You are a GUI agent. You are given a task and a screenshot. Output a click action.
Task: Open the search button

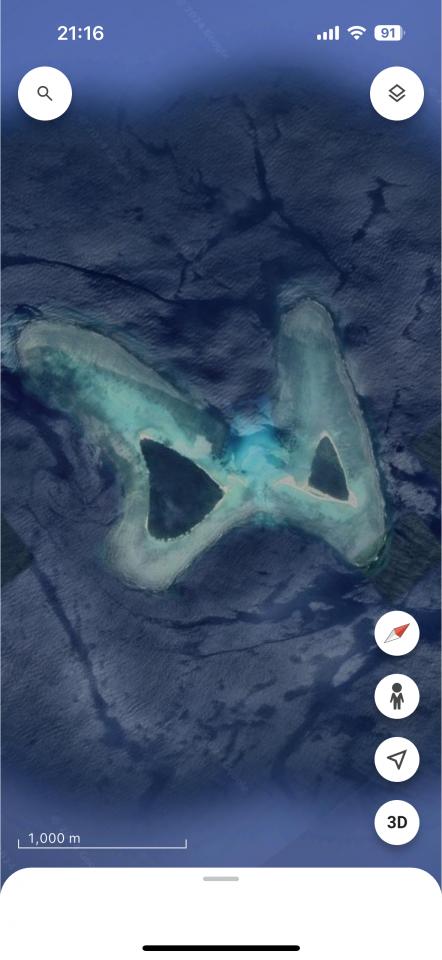45,94
